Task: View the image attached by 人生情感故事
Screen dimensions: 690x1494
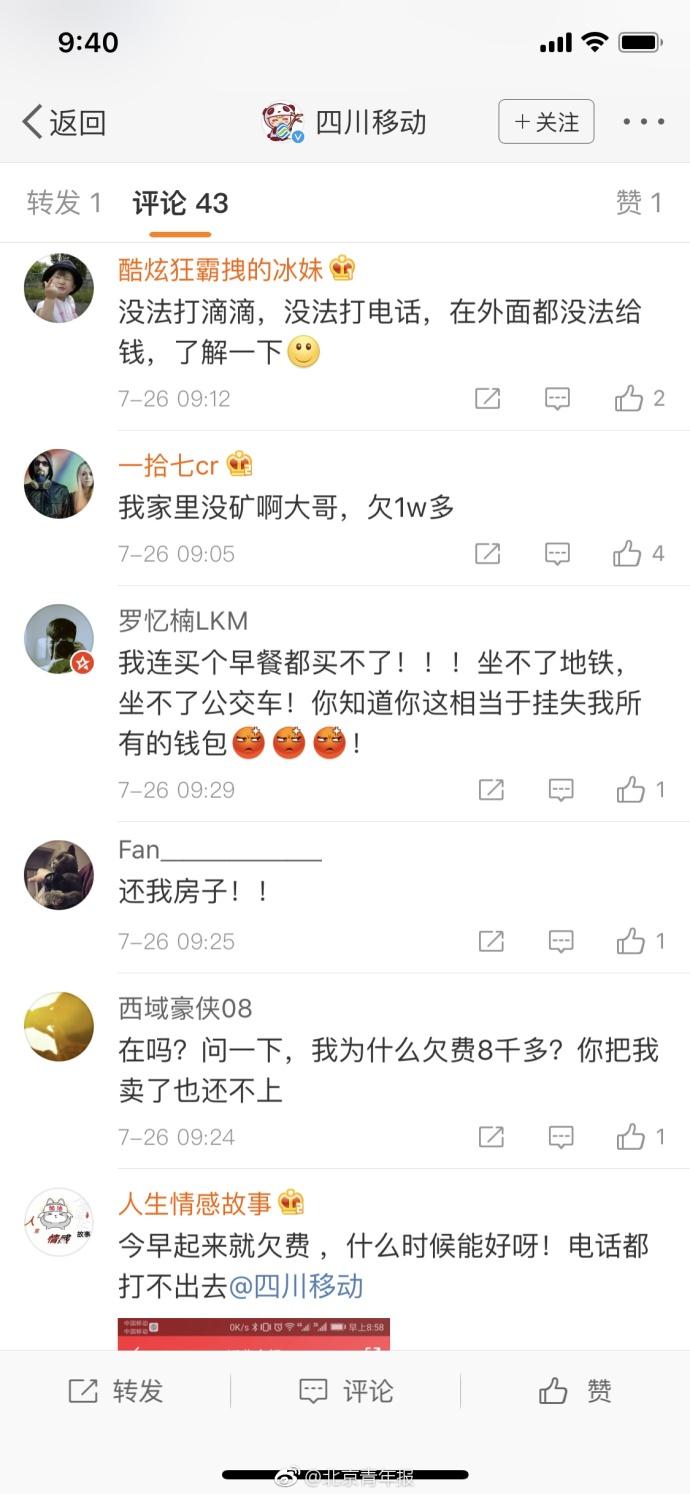Action: [254, 1334]
